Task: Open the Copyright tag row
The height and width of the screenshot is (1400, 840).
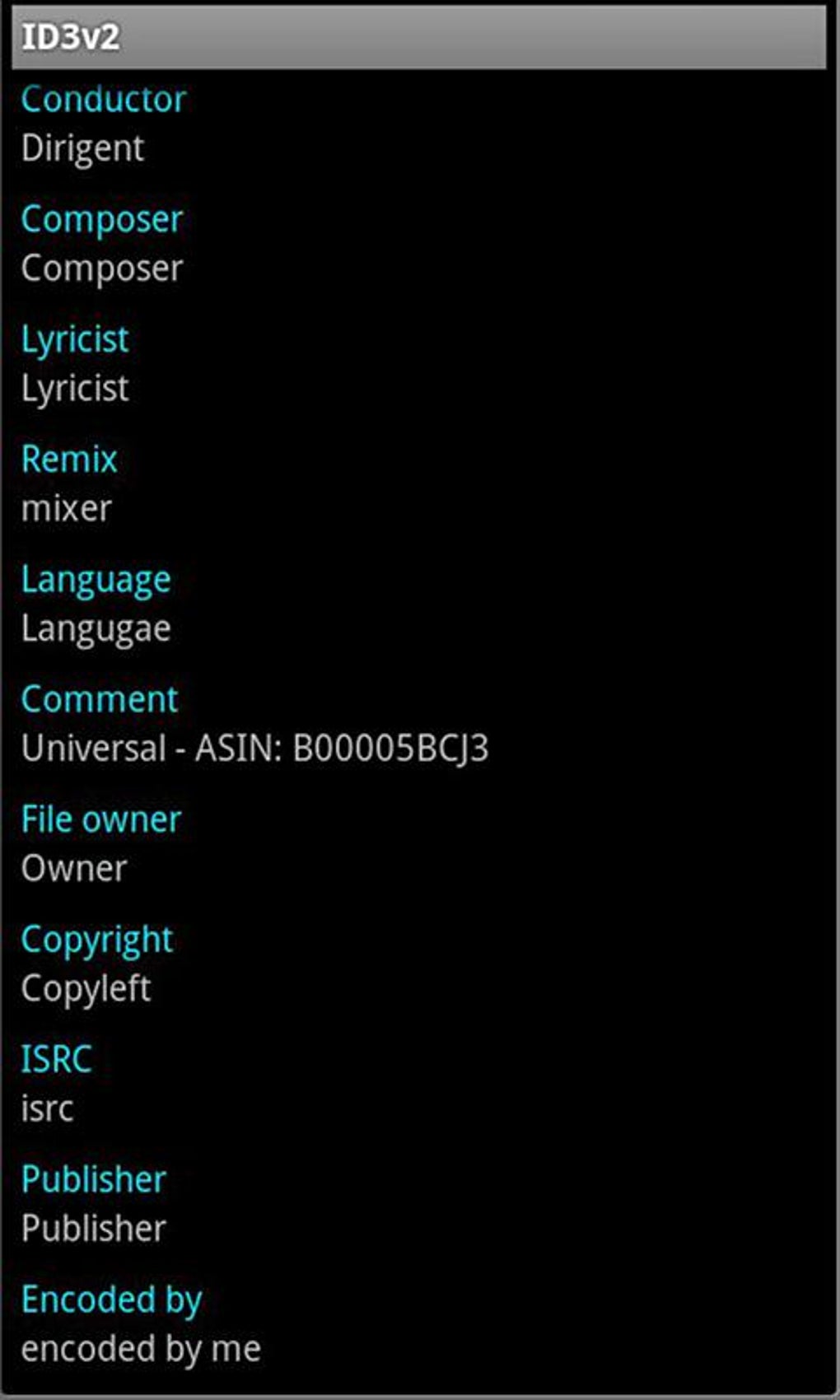Action: tap(420, 965)
